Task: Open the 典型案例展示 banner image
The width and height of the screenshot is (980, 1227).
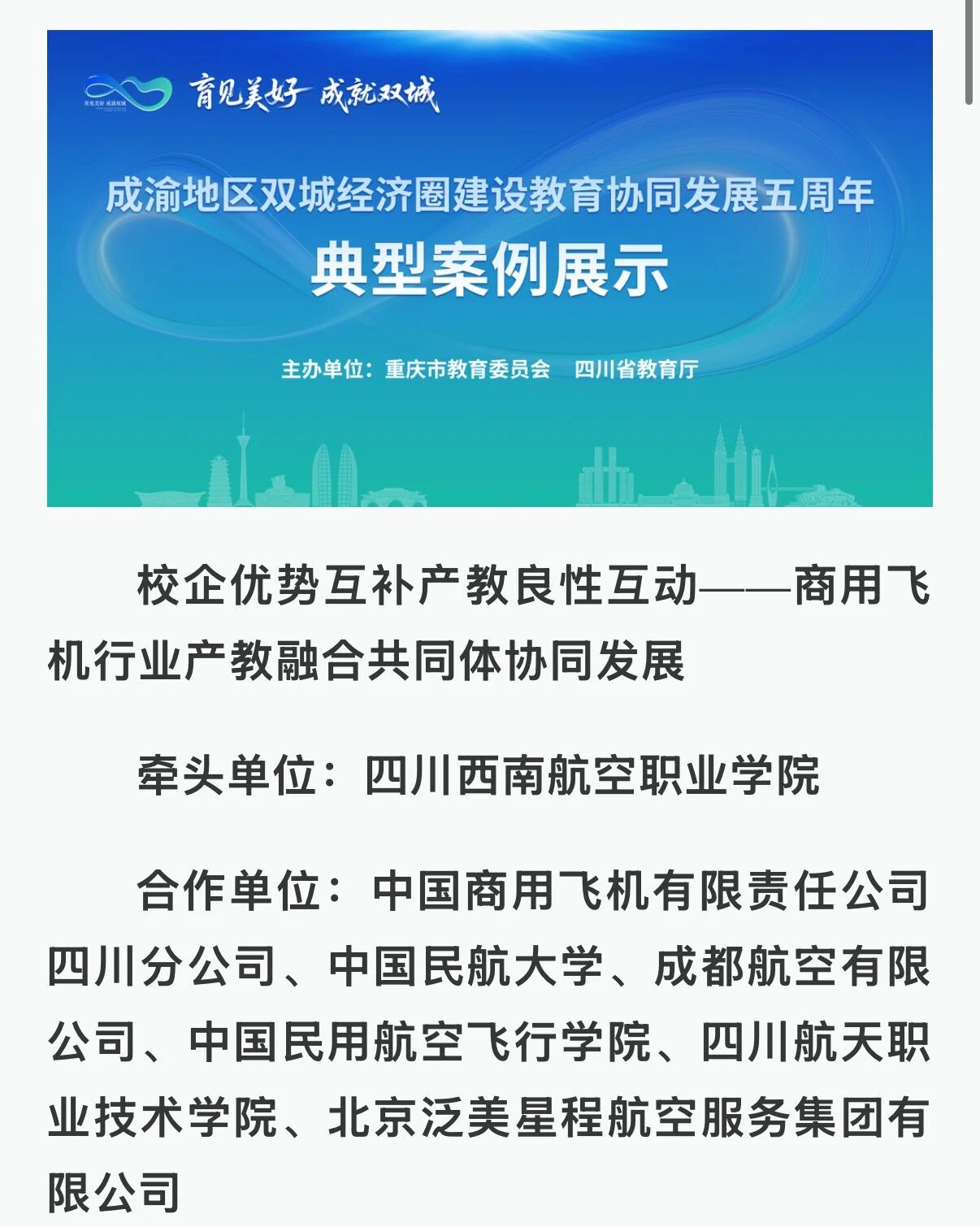Action: point(489,268)
